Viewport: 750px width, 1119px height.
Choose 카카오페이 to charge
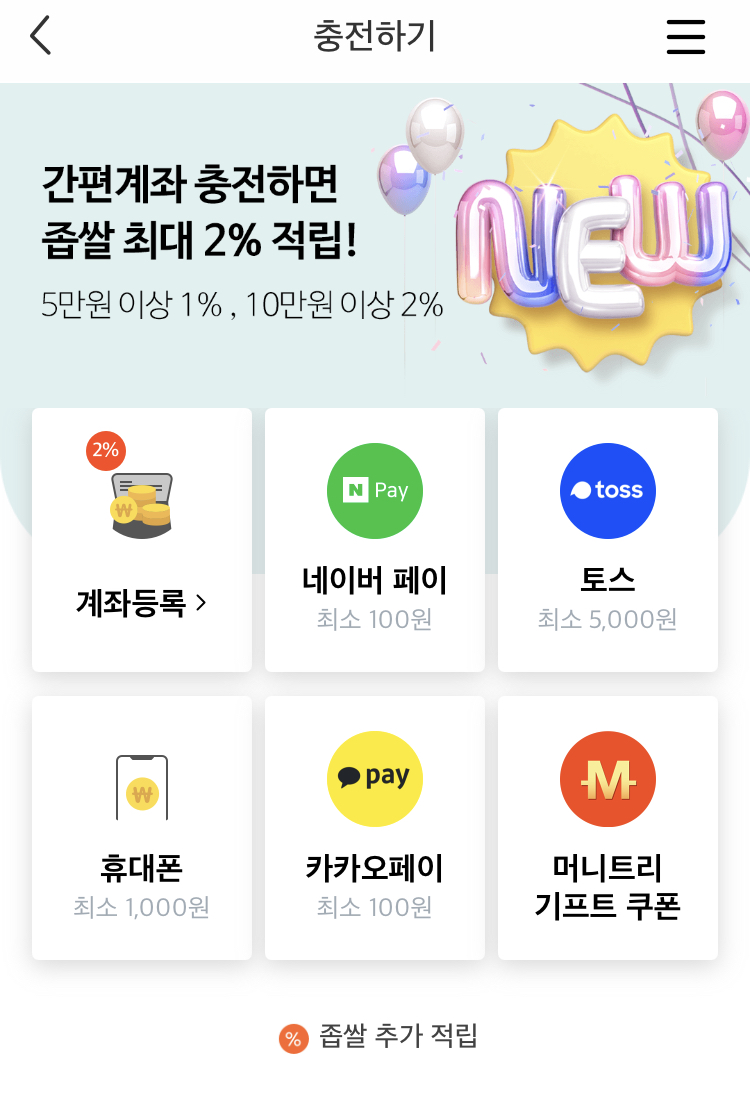click(375, 828)
